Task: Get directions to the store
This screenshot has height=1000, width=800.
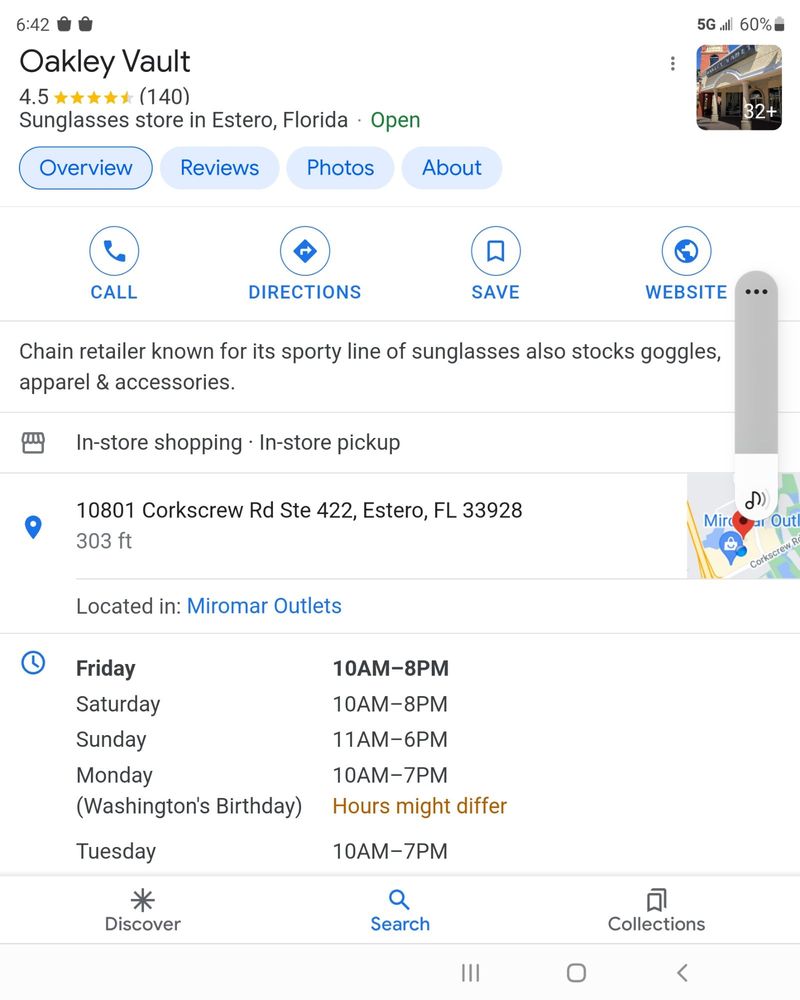Action: pos(305,263)
